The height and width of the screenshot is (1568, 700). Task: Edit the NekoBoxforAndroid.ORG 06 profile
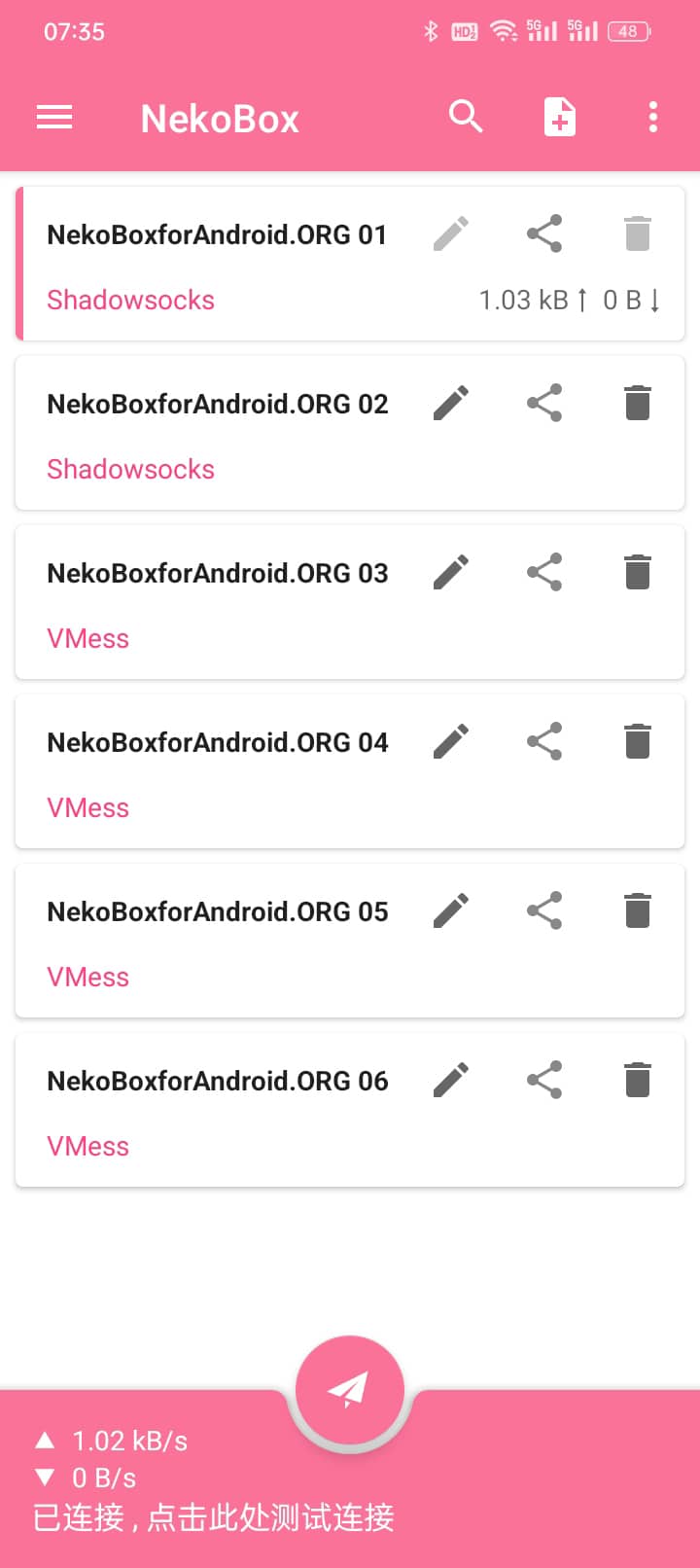pyautogui.click(x=451, y=1080)
